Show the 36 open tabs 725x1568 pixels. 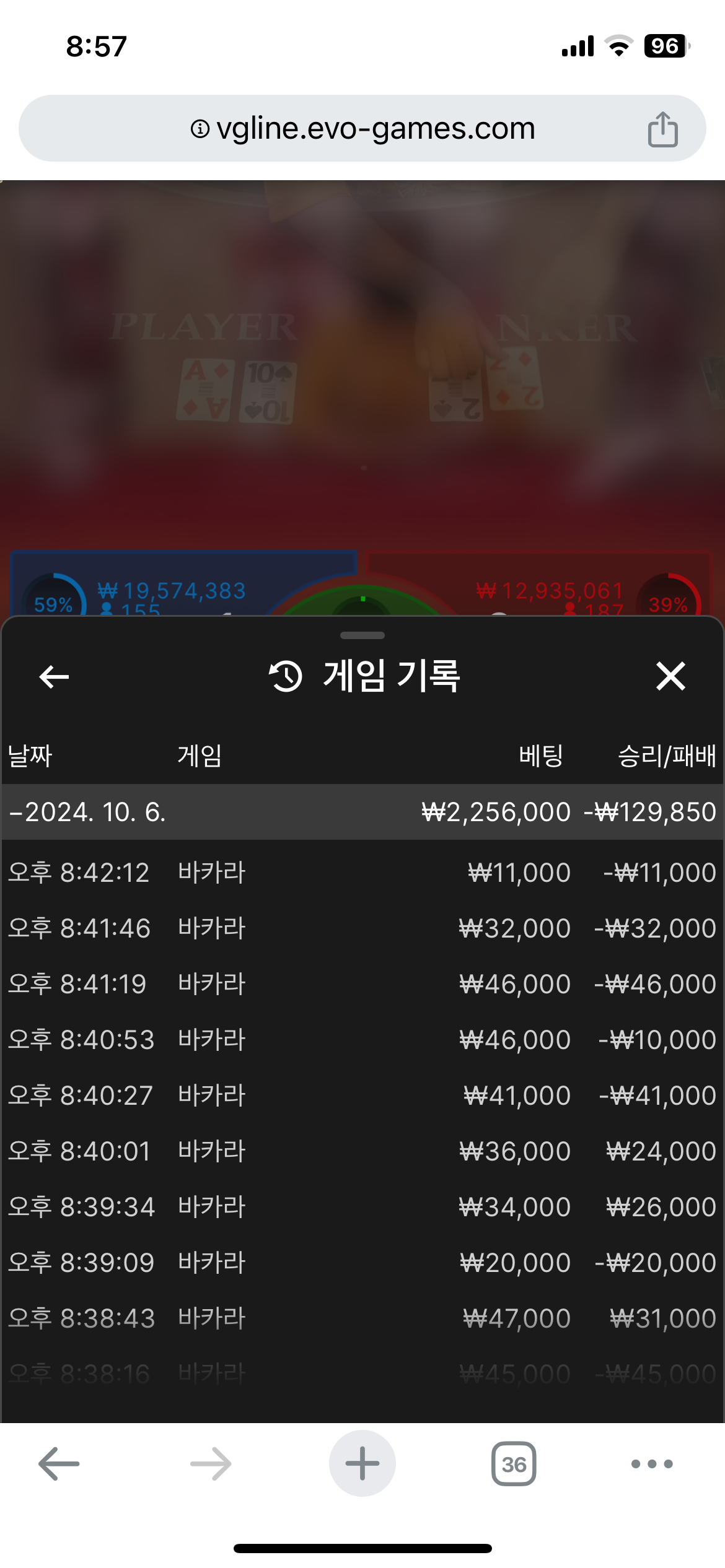514,1464
